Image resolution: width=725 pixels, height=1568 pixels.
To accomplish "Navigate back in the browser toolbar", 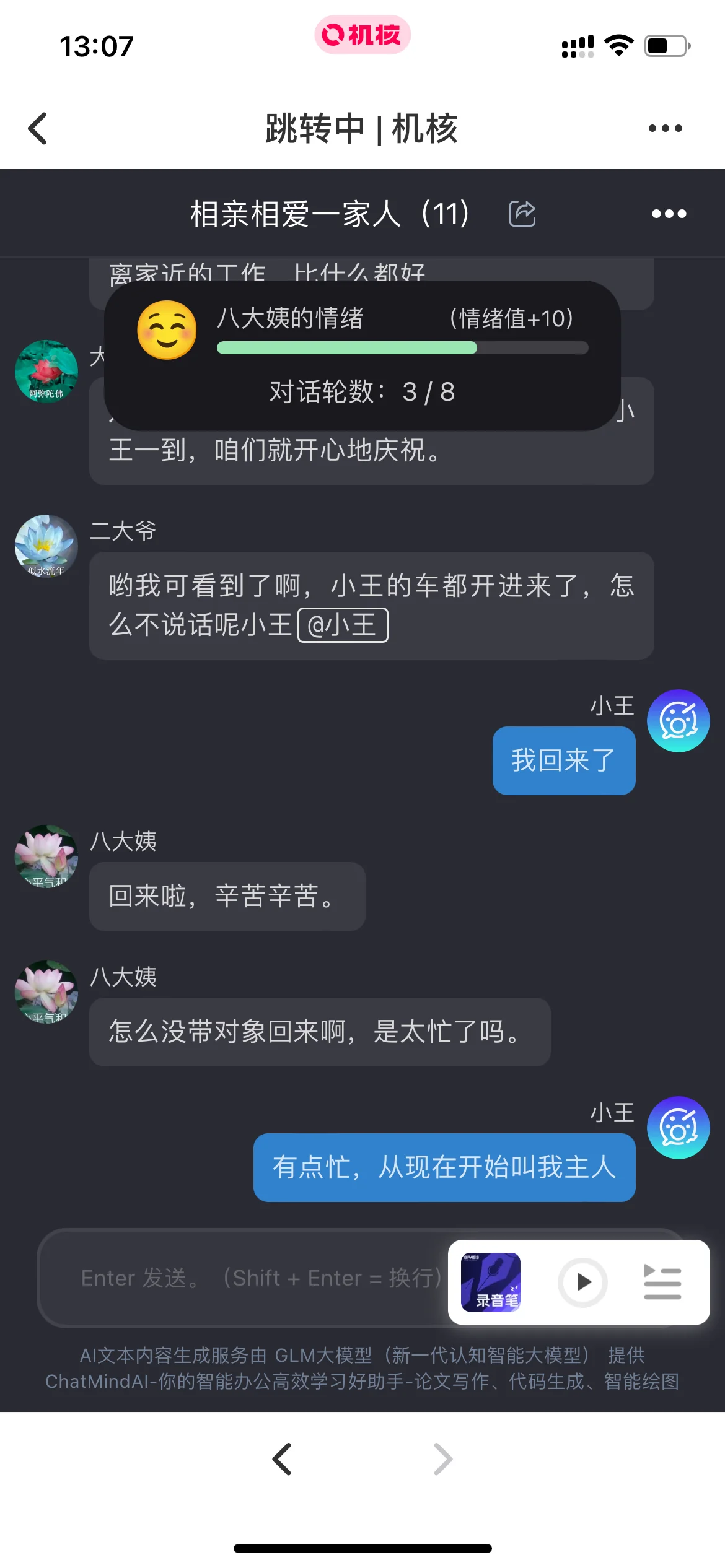I will pos(283,1459).
